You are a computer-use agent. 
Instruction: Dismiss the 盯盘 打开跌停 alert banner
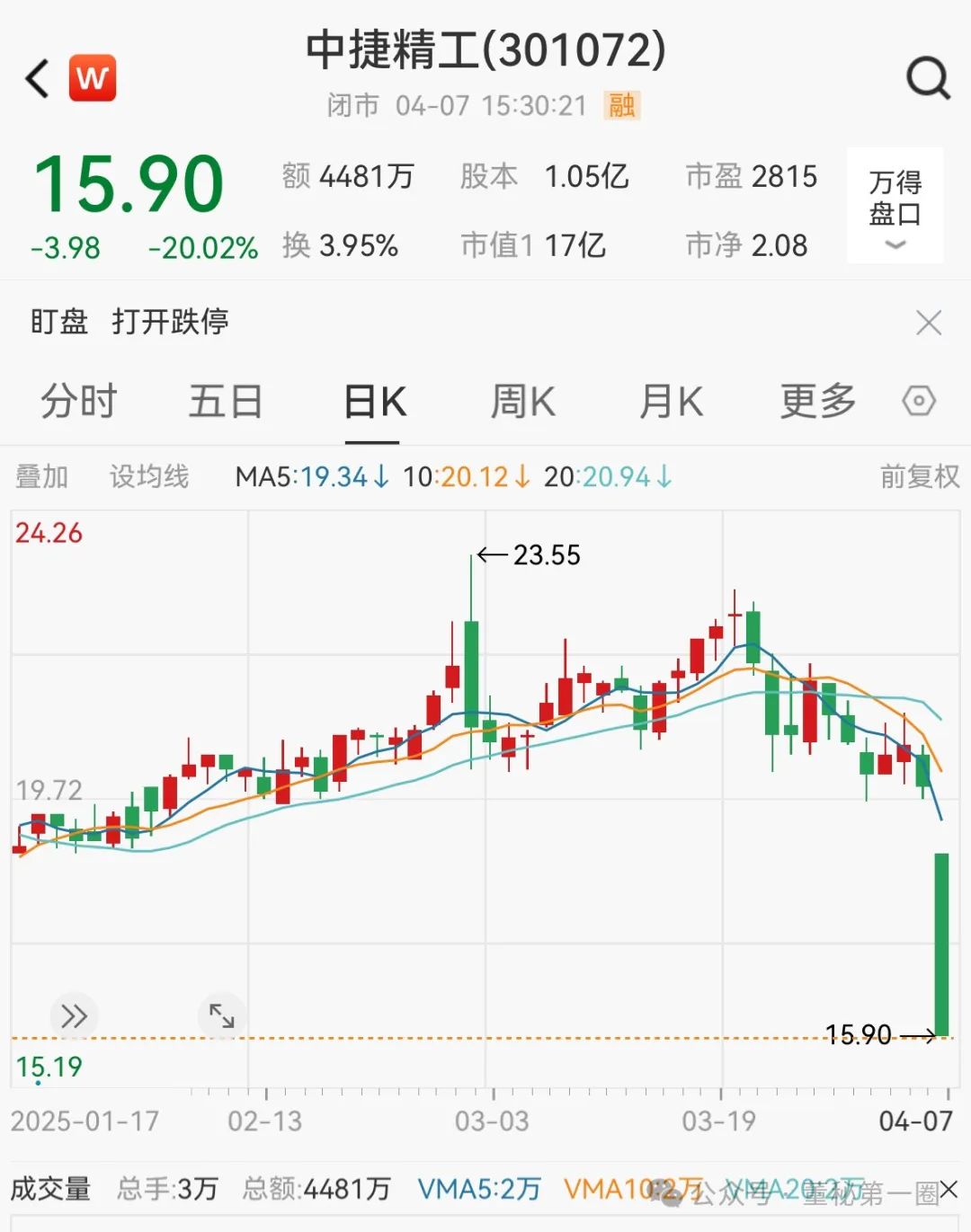(928, 323)
